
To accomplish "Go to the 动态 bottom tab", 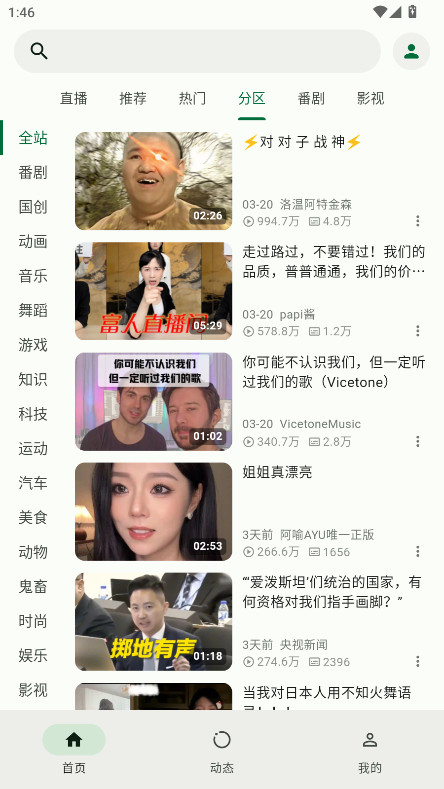I will [222, 750].
